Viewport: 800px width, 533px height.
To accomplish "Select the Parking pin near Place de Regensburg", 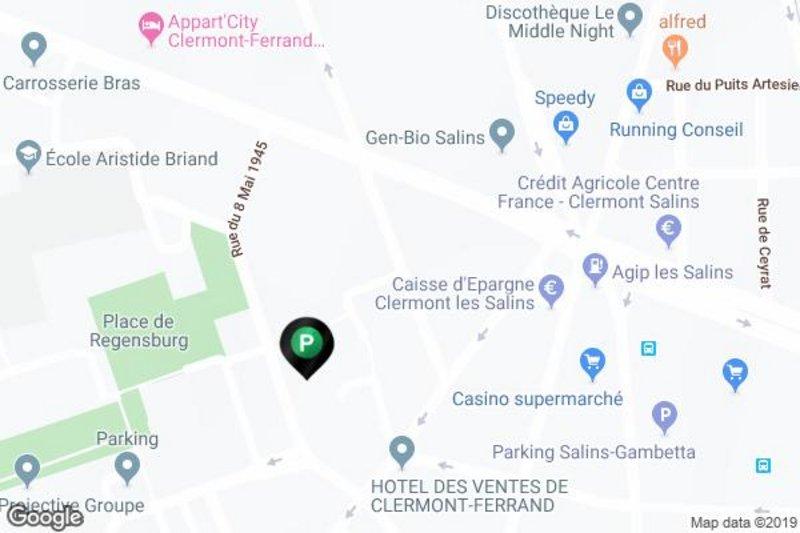I will (x=127, y=466).
